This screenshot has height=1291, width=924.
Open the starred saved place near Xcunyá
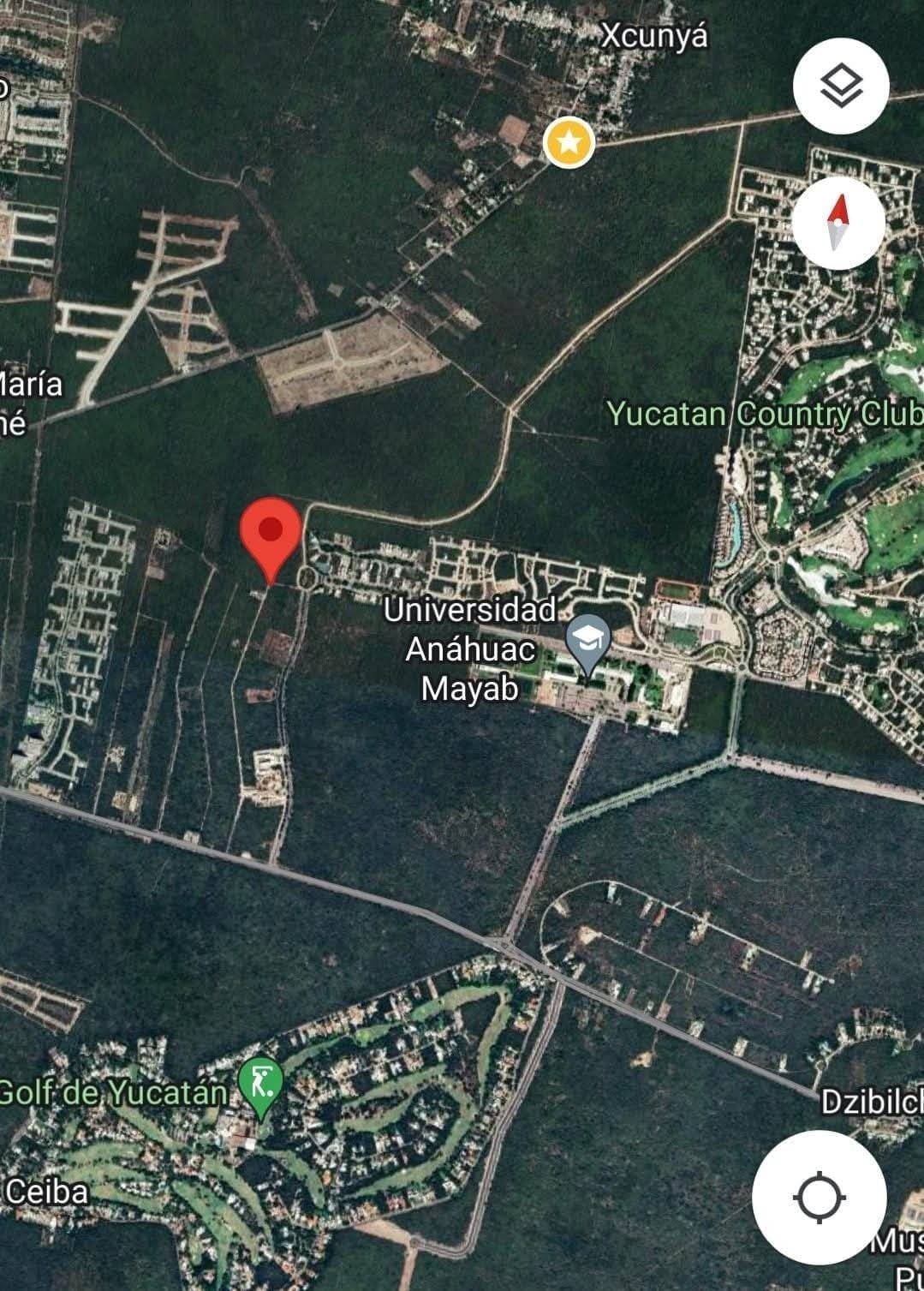(569, 142)
